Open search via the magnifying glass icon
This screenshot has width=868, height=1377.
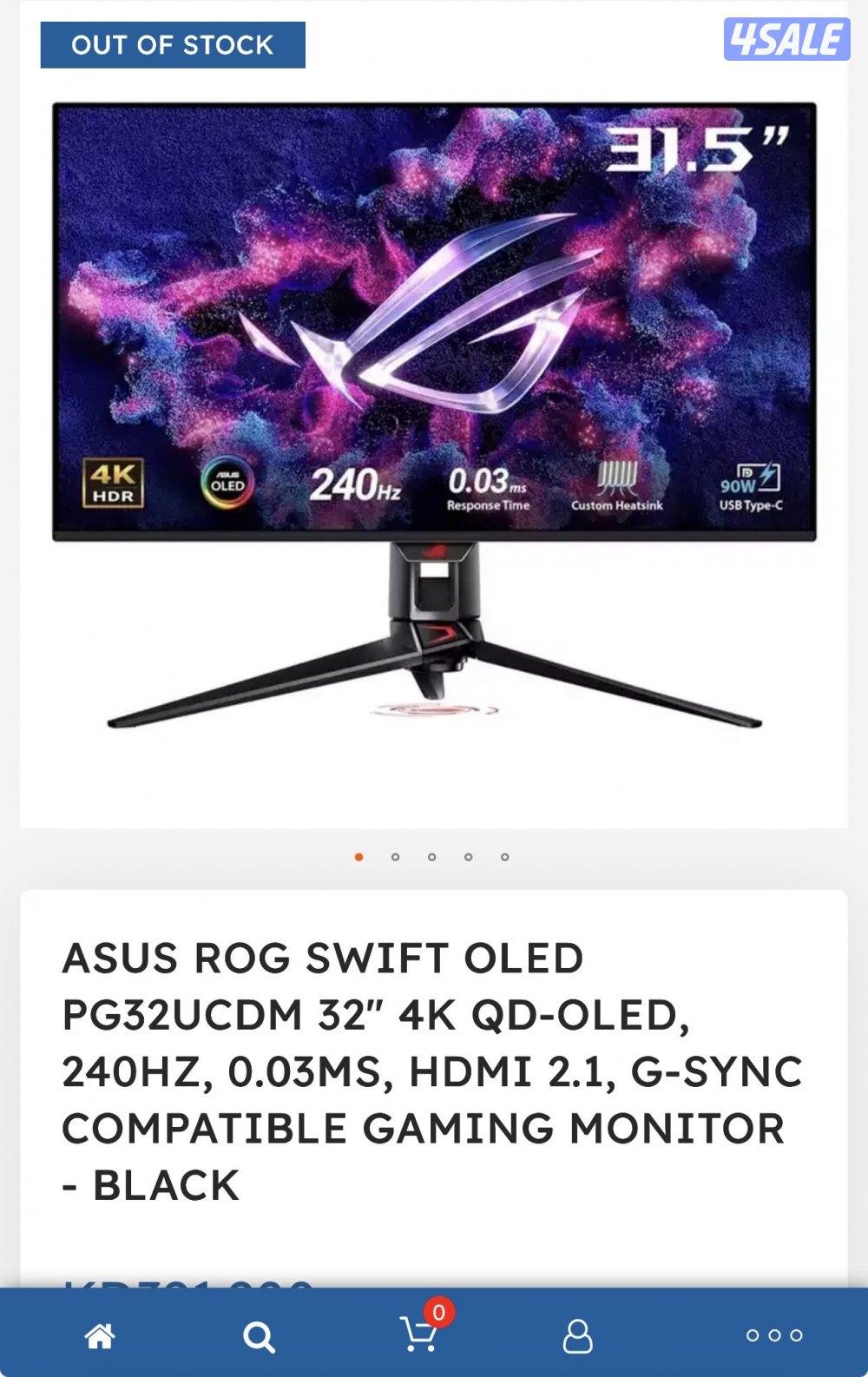(x=258, y=1337)
